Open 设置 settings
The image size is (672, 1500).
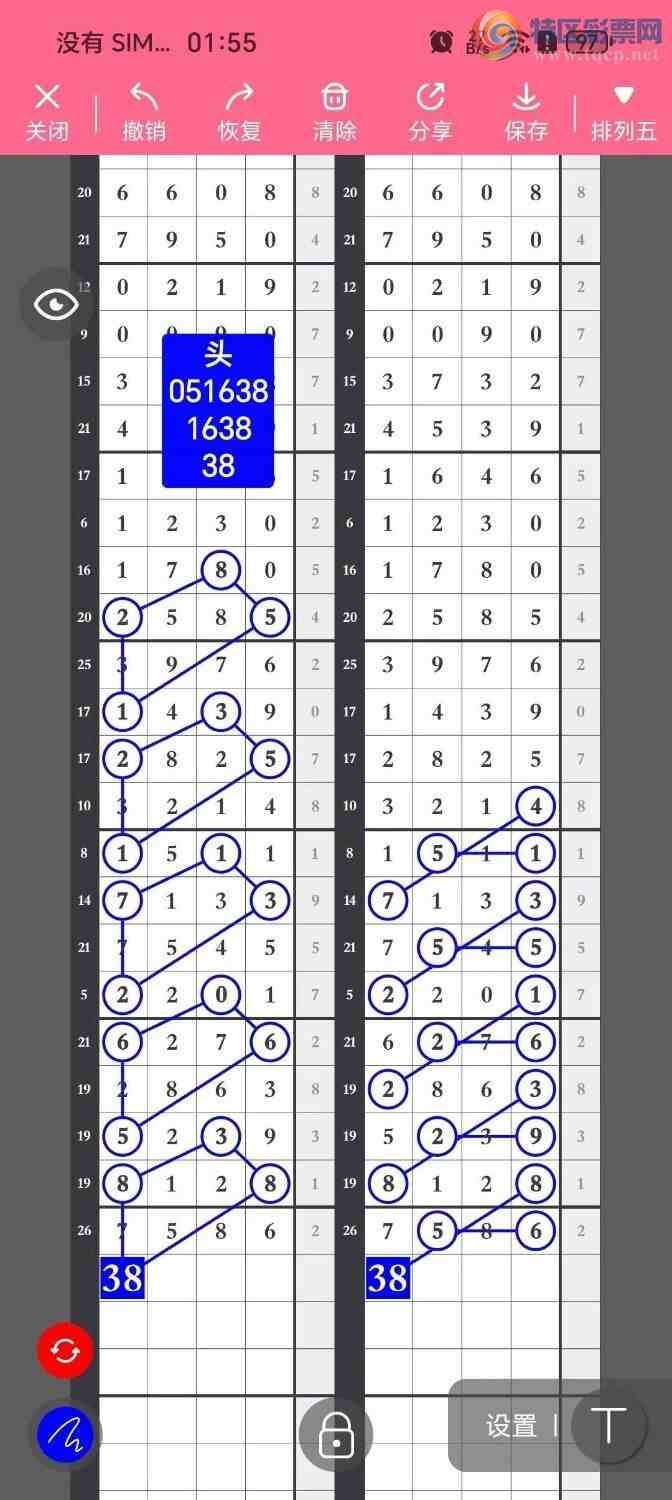pyautogui.click(x=511, y=1426)
